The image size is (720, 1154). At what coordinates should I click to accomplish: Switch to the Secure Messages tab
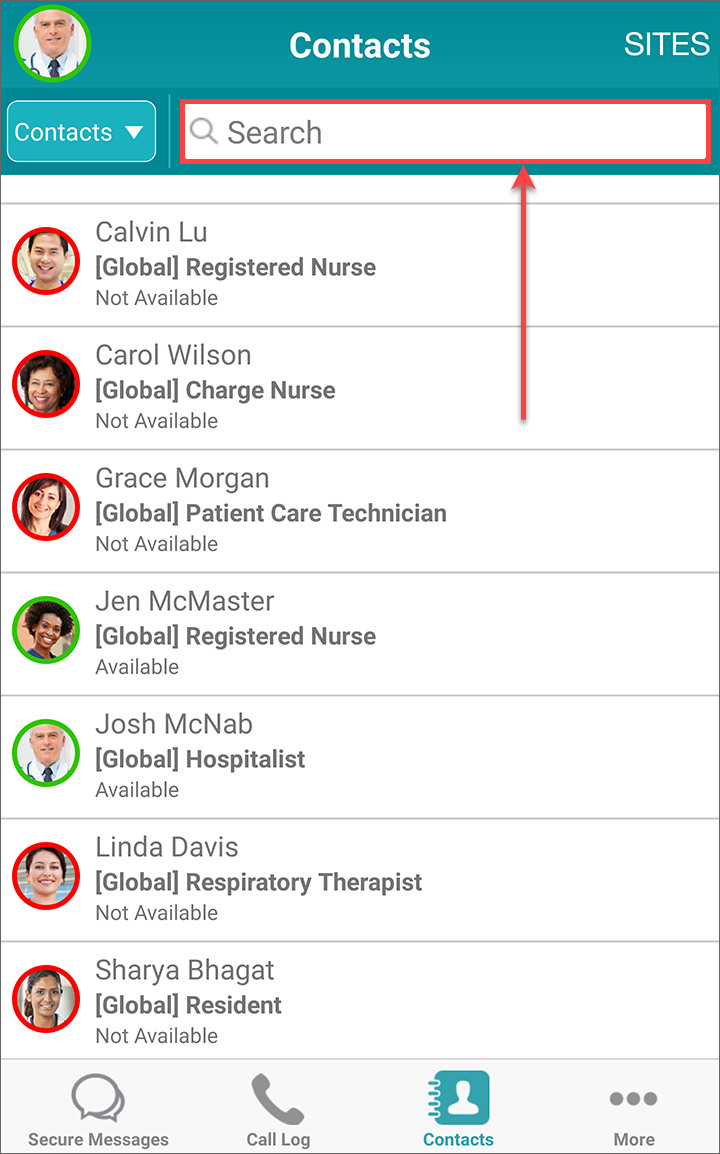click(x=98, y=1110)
